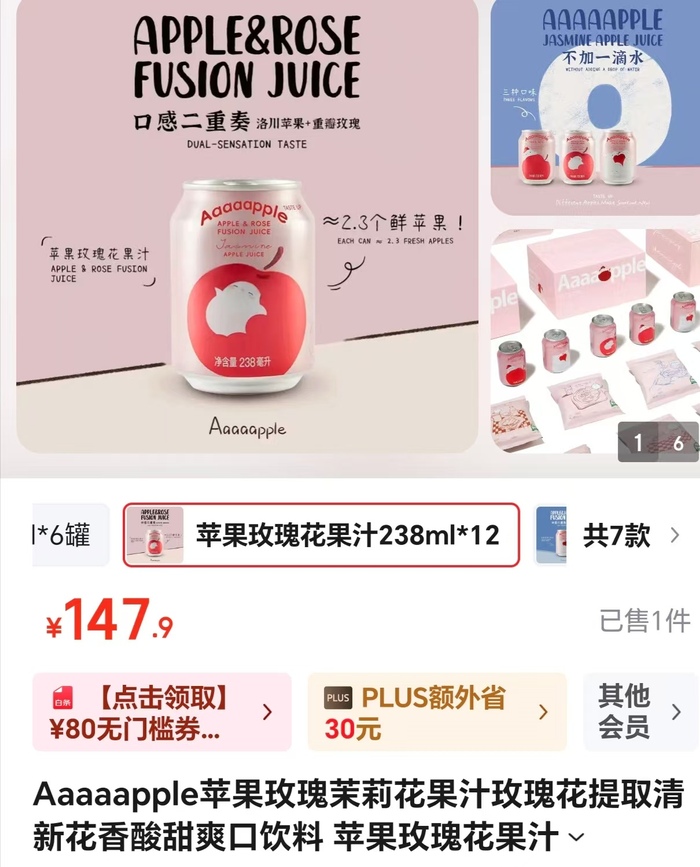The image size is (700, 867).
Task: Open 其他会员 options
Action: tap(636, 712)
